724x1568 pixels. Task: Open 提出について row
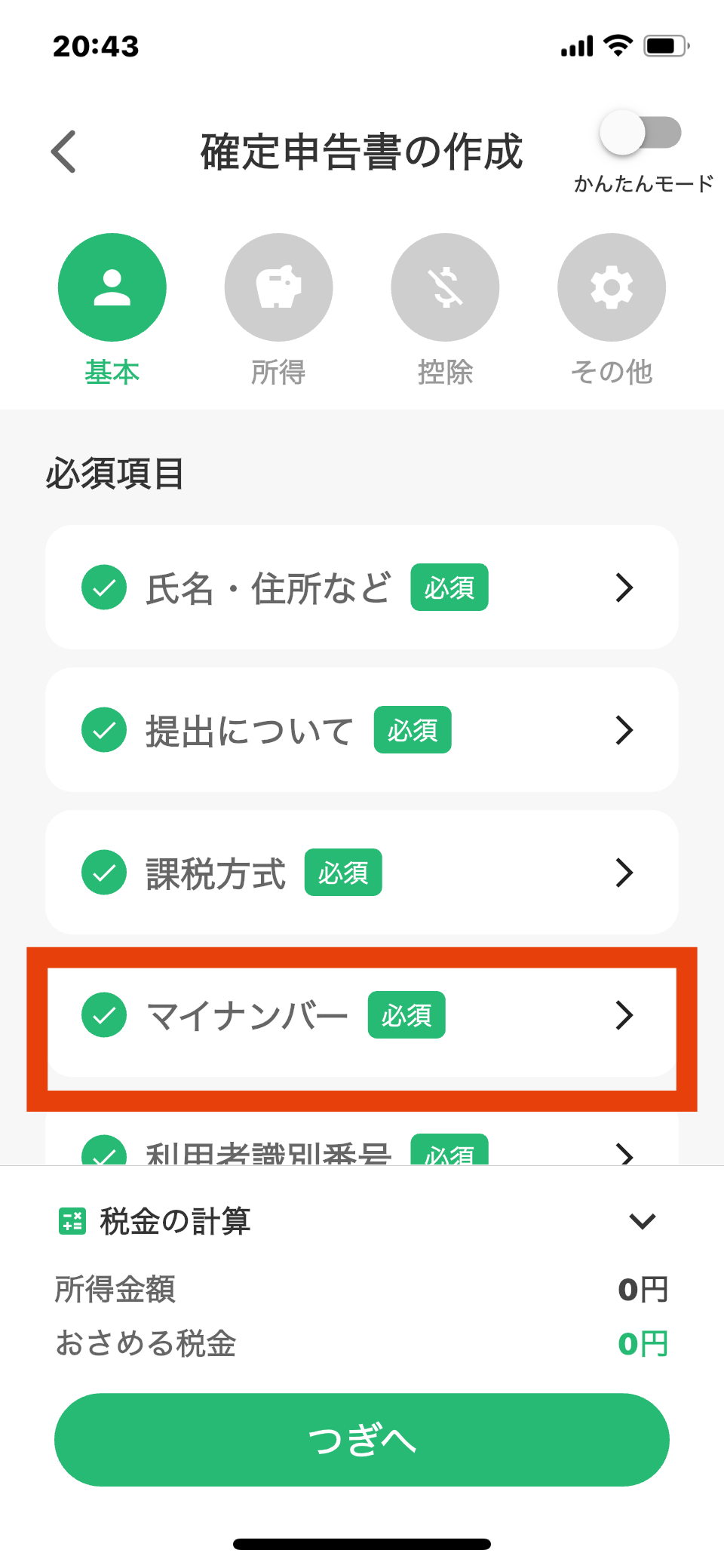click(362, 730)
